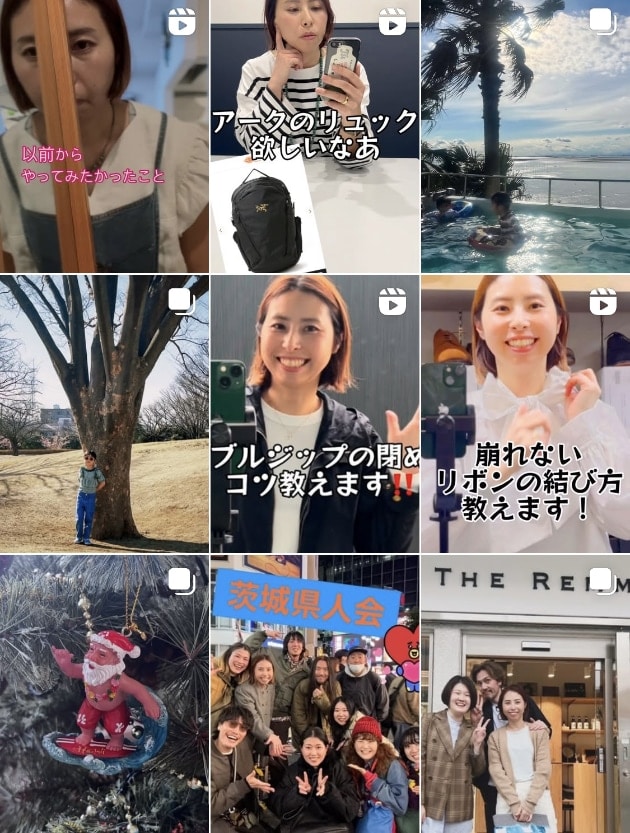Screen dimensions: 630x833
Task: Play the reel about ダブルジップの閉め方コツ
Action: point(314,414)
